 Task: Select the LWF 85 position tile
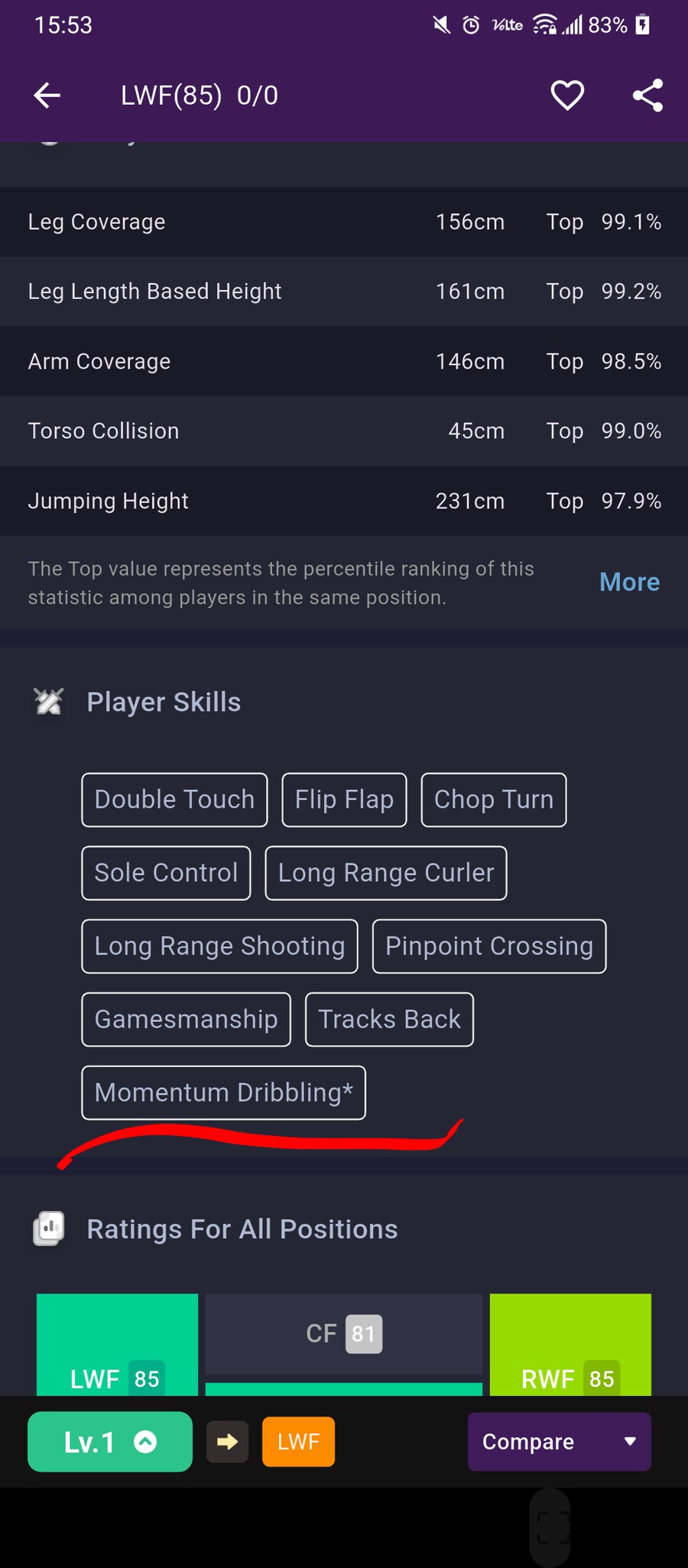click(x=117, y=1346)
